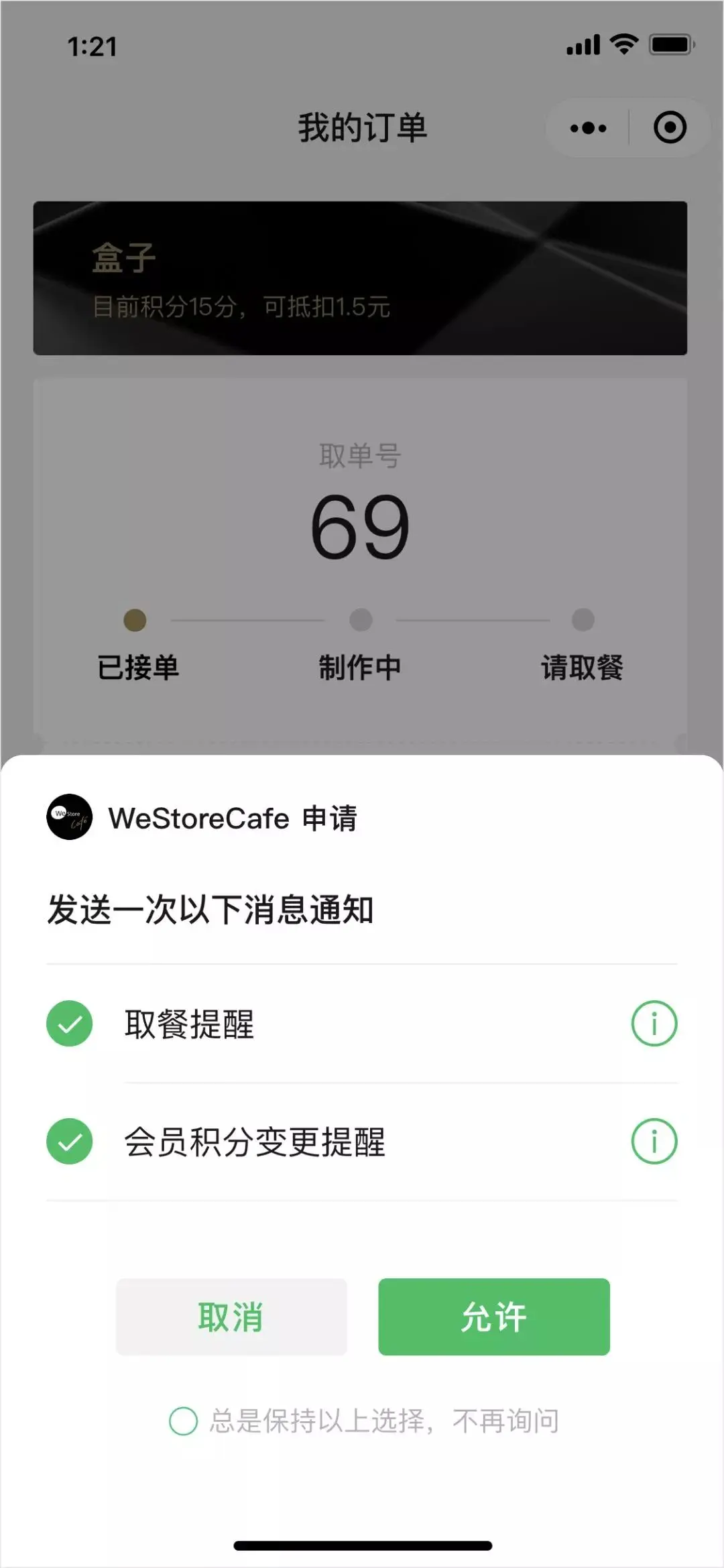724x1568 pixels.
Task: Toggle off the 会员积分变更提醒 checkmark
Action: click(69, 1140)
